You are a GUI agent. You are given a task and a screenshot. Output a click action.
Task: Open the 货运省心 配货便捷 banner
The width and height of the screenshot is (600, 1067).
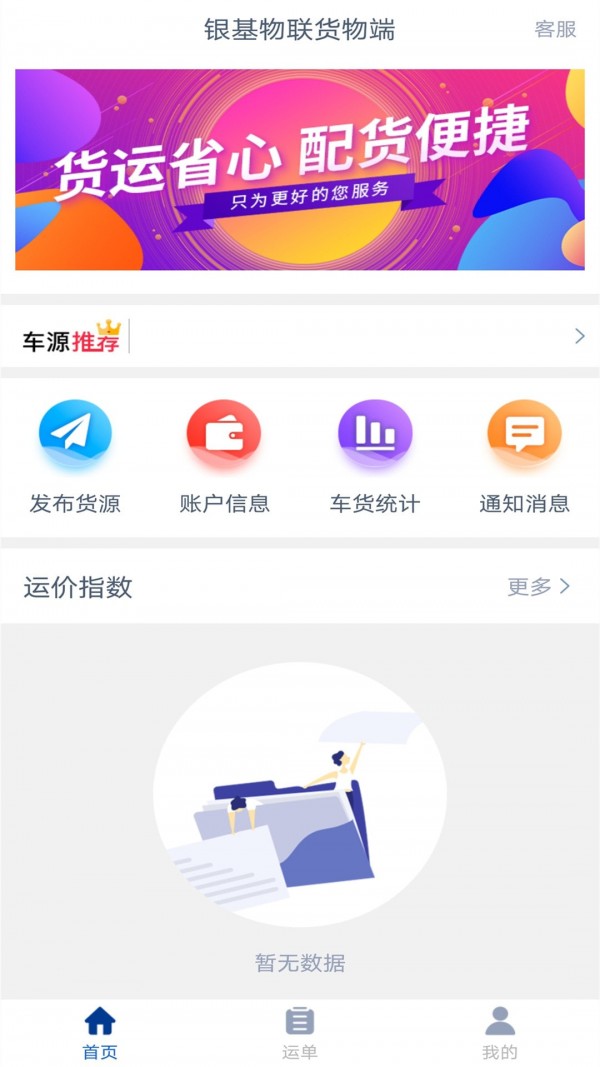click(300, 169)
